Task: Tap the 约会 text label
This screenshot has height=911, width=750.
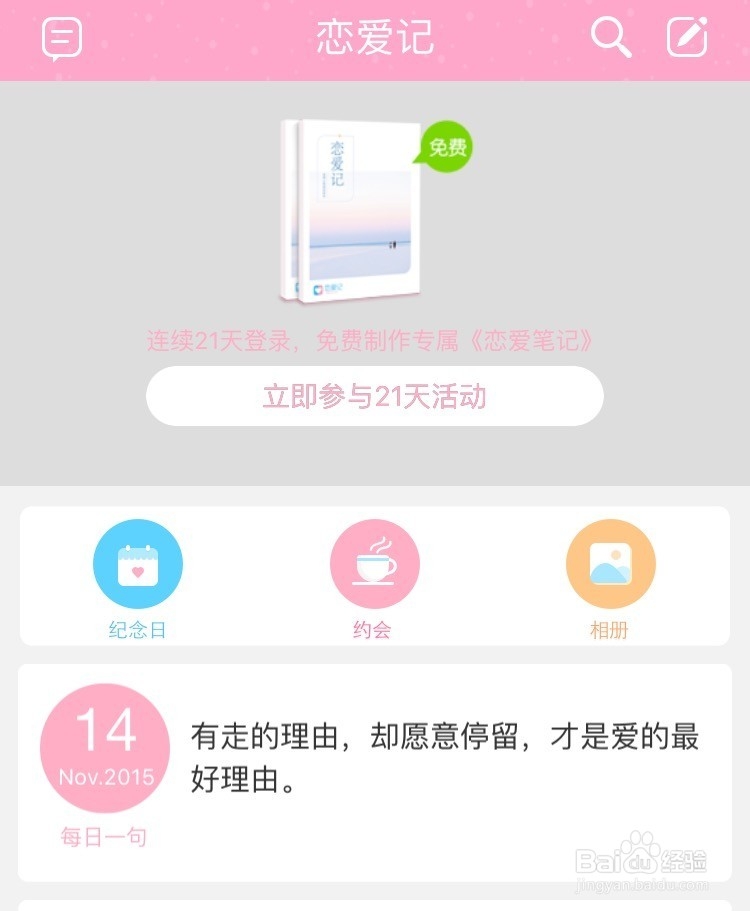Action: pyautogui.click(x=374, y=627)
